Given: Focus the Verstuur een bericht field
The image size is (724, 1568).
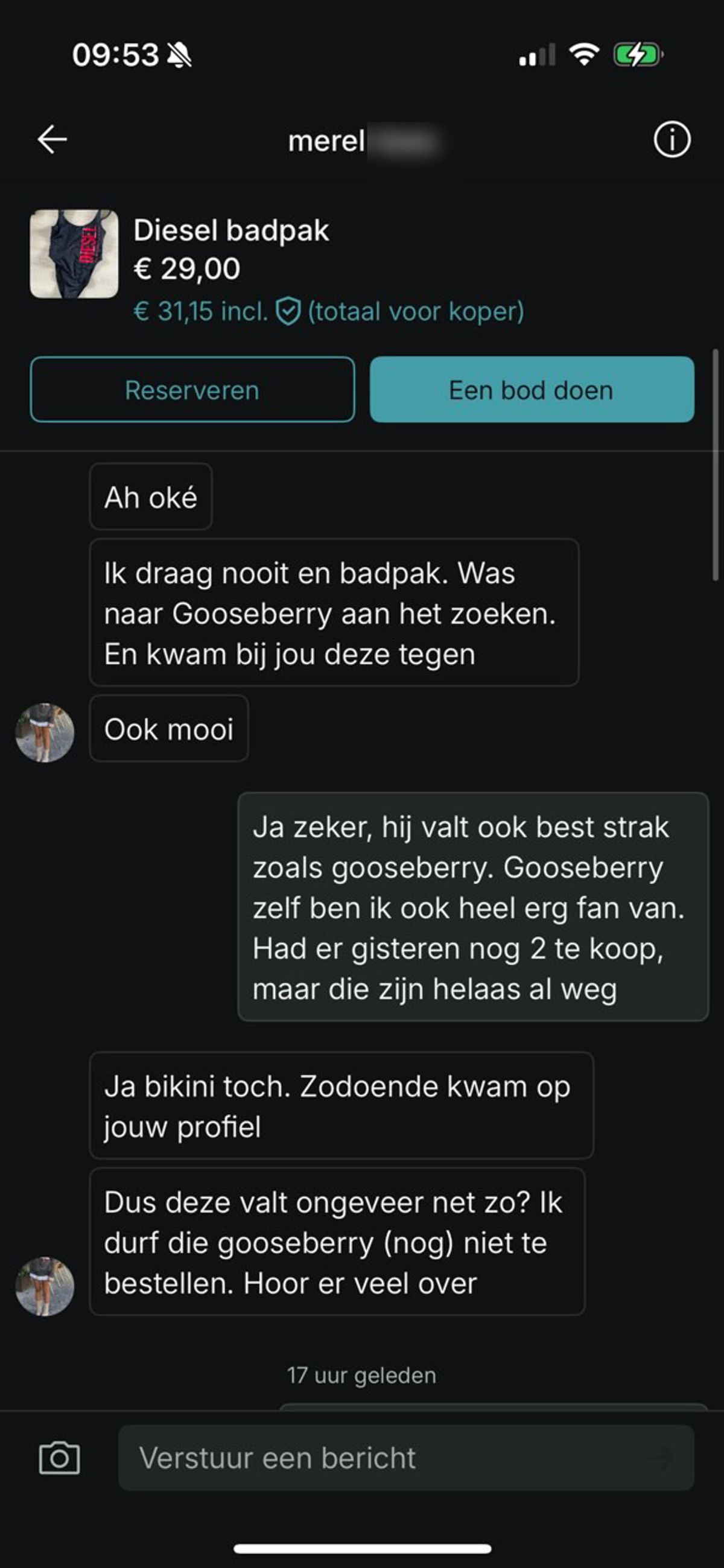Looking at the screenshot, I should coord(390,1458).
